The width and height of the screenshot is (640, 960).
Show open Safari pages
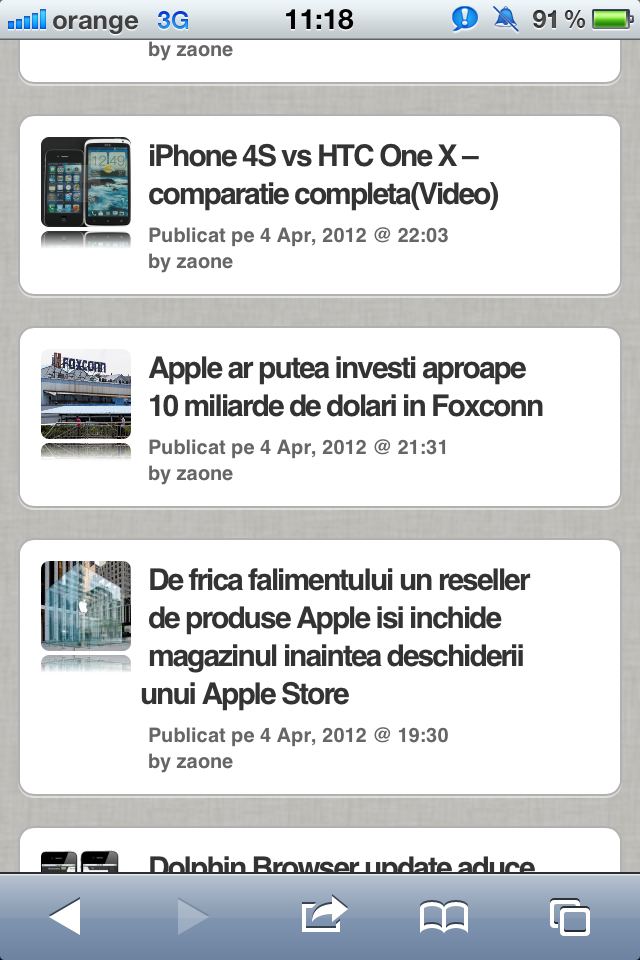coord(569,916)
